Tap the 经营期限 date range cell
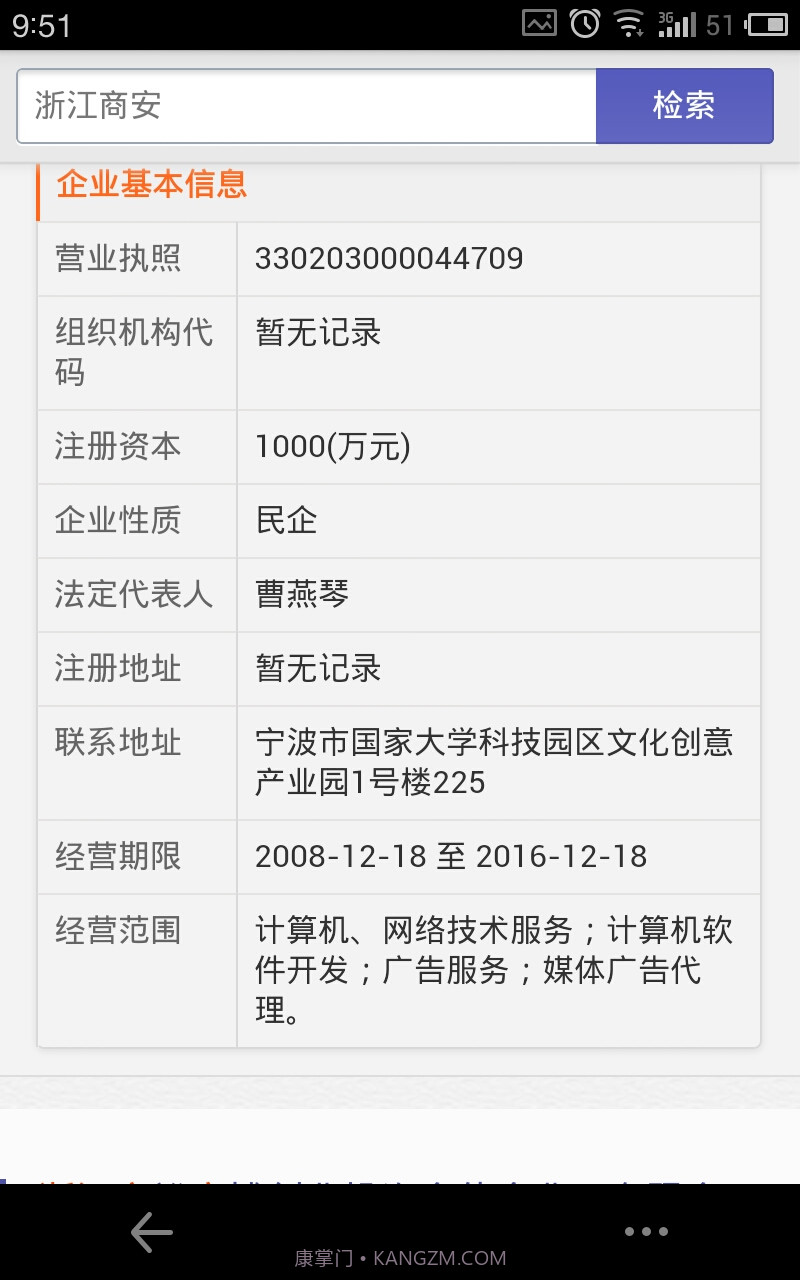Viewport: 800px width, 1280px height. click(x=452, y=857)
